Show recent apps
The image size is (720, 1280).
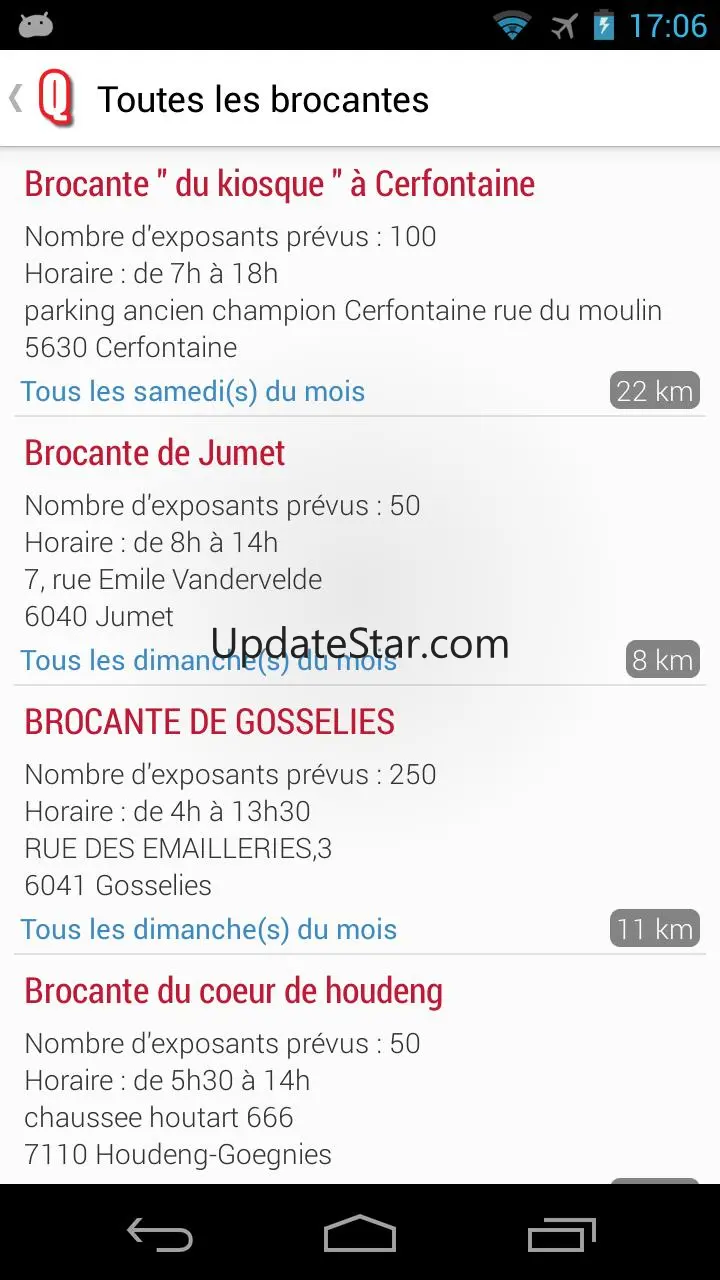pyautogui.click(x=561, y=1233)
